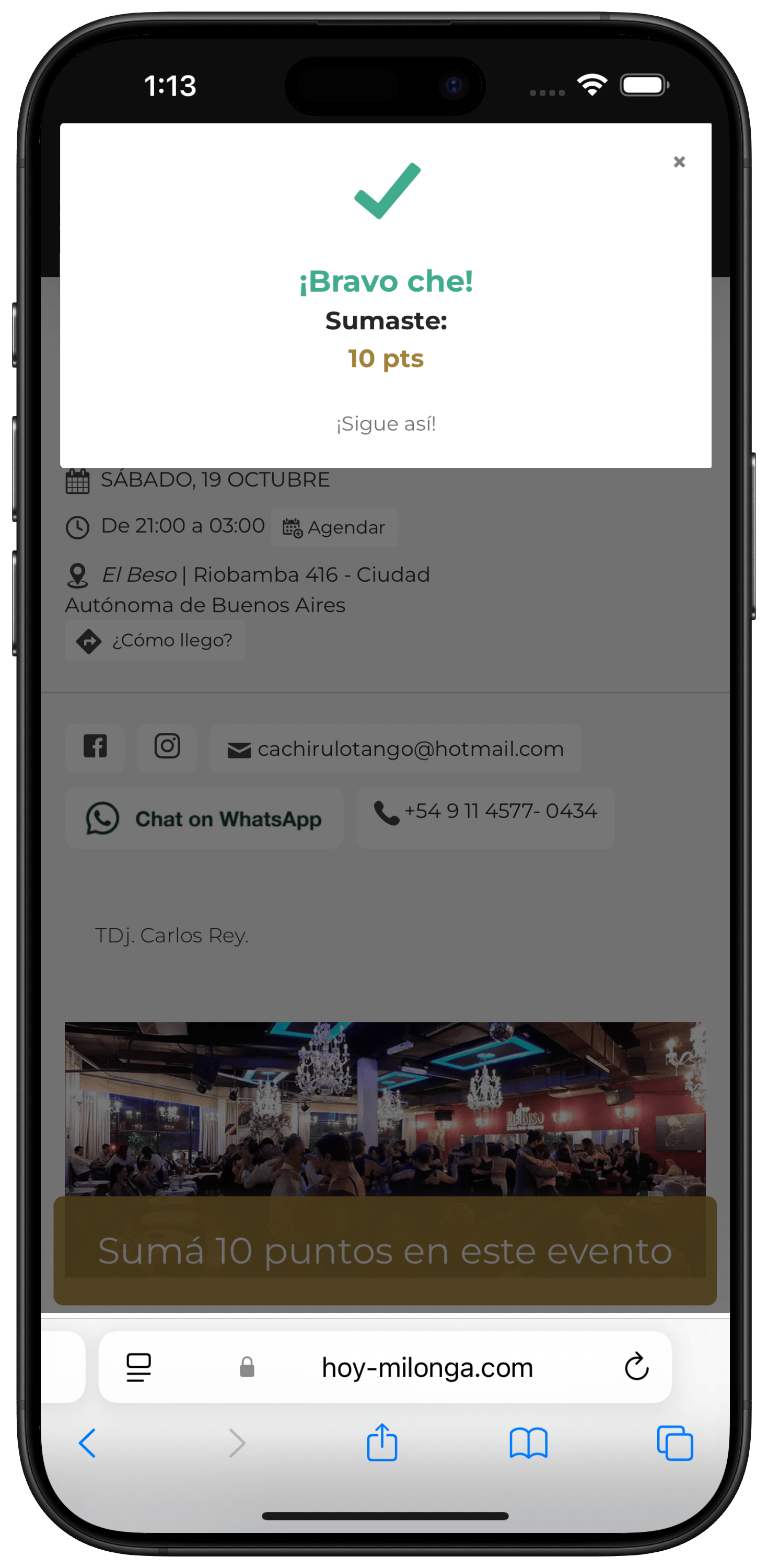The width and height of the screenshot is (768, 1568).
Task: Open Safari bookmarks
Action: tap(528, 1443)
